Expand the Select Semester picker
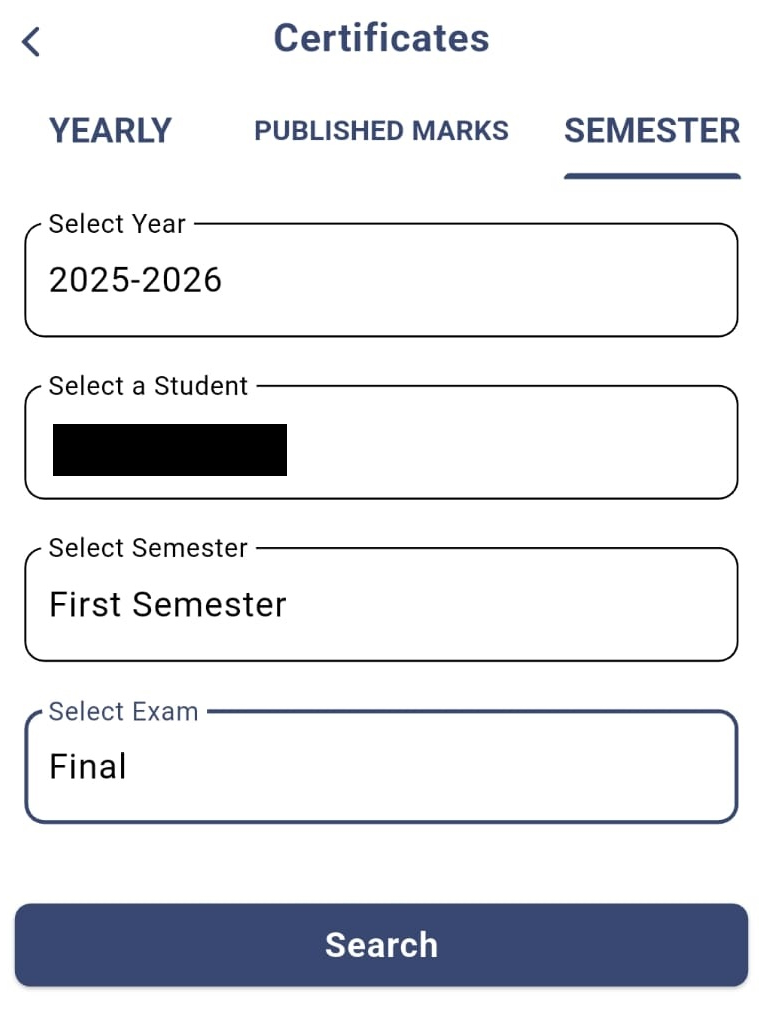The width and height of the screenshot is (781, 1014). [381, 605]
